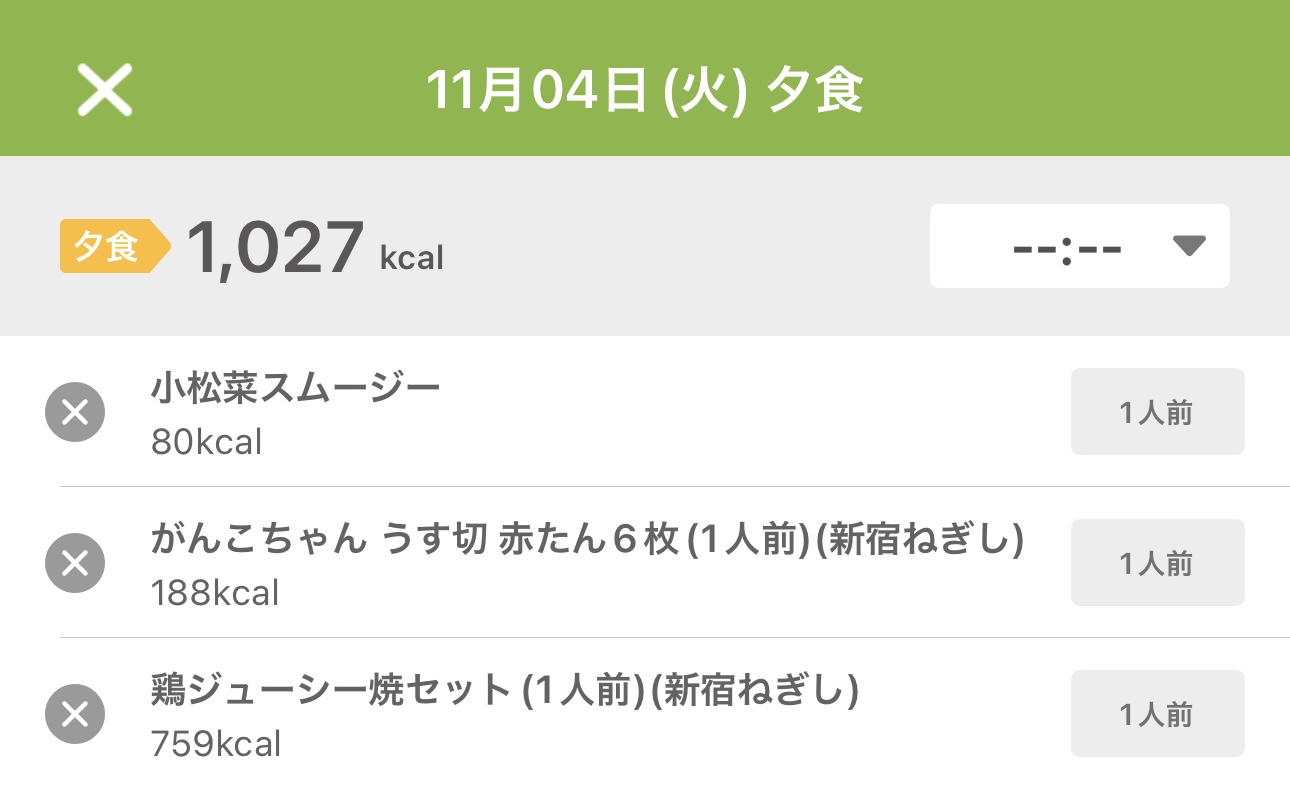The image size is (1290, 787).
Task: Delete the がんこちゃん うす切 赤たん entry
Action: (75, 563)
